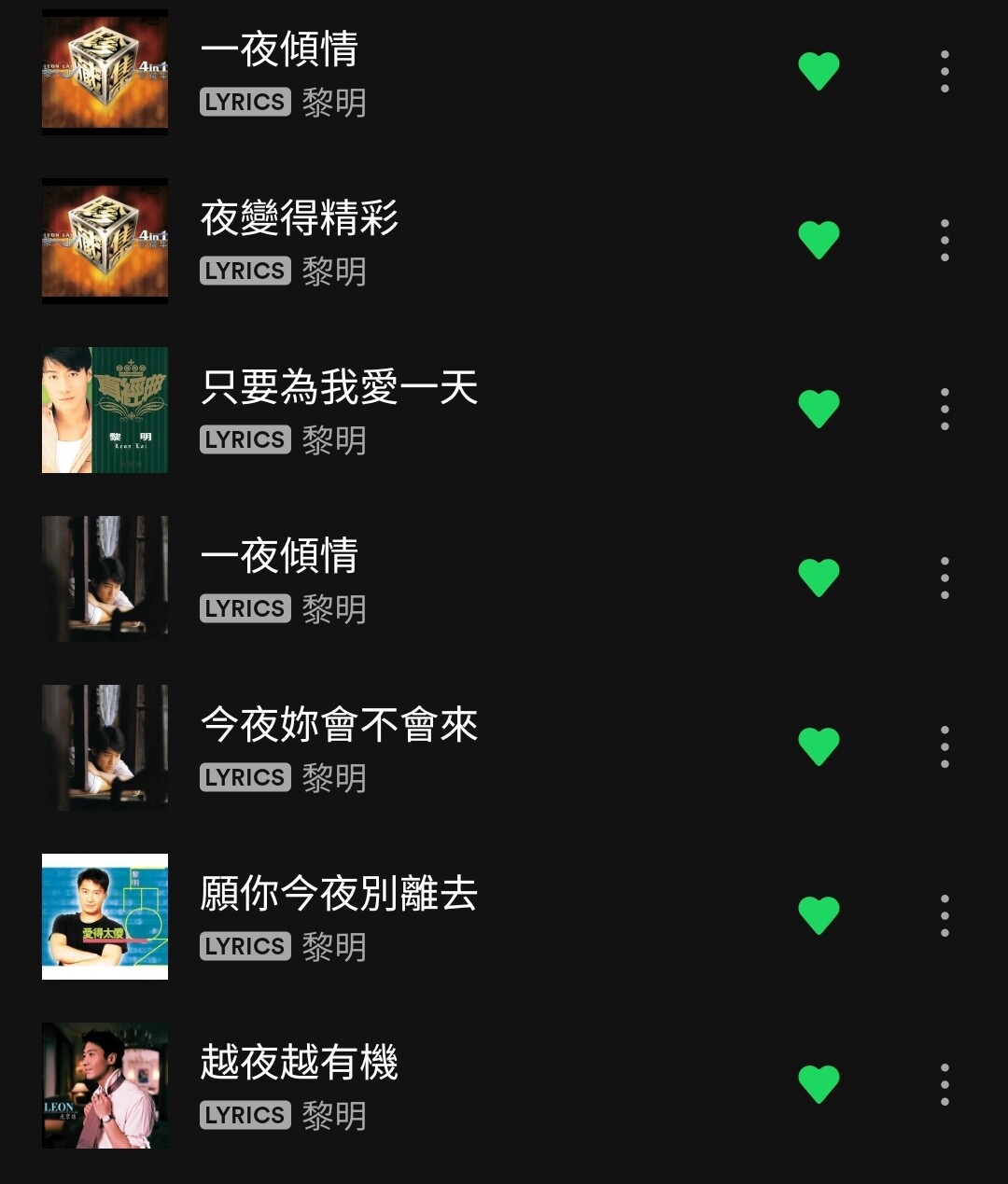Open more options for 夜變得精彩

[945, 240]
